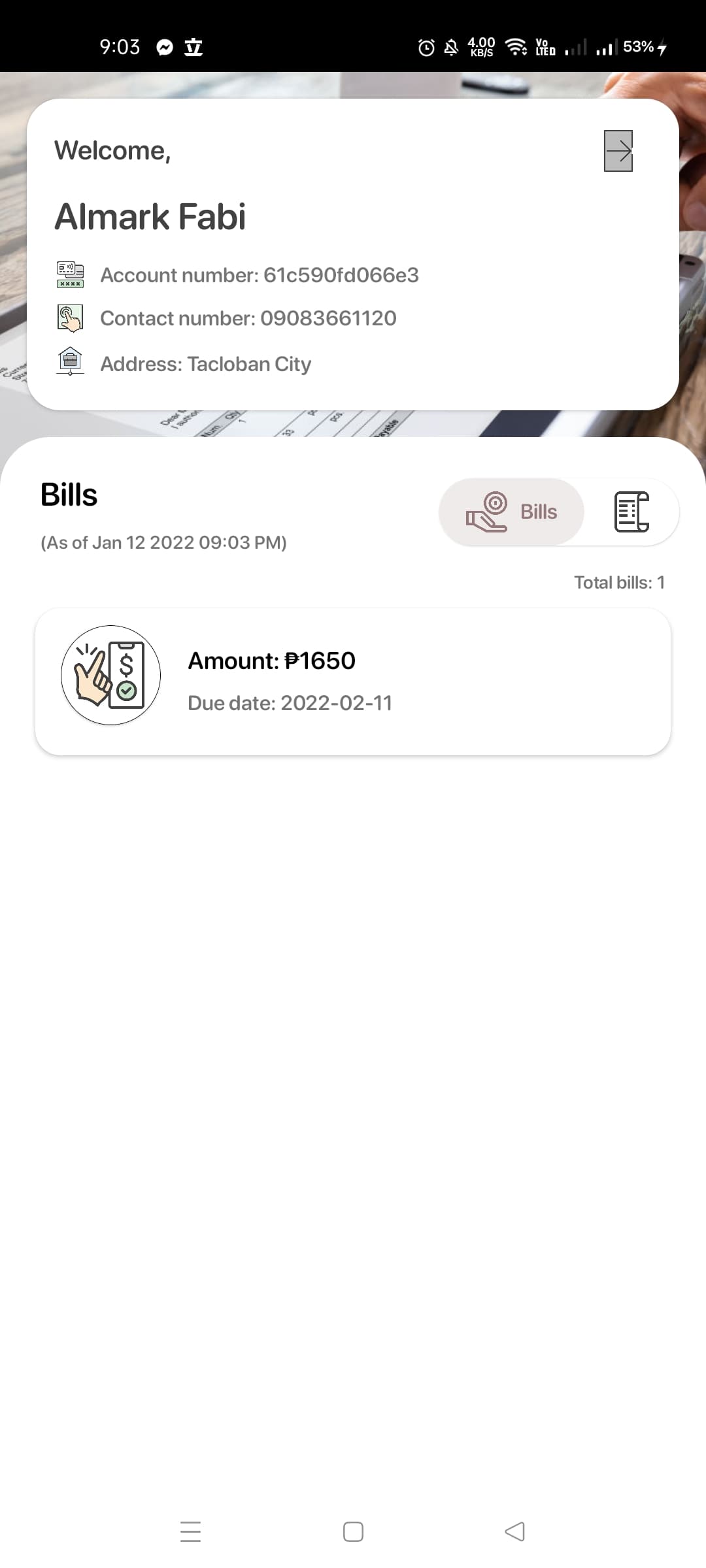
Task: Select the due date 2022-02-11 text
Action: point(290,703)
